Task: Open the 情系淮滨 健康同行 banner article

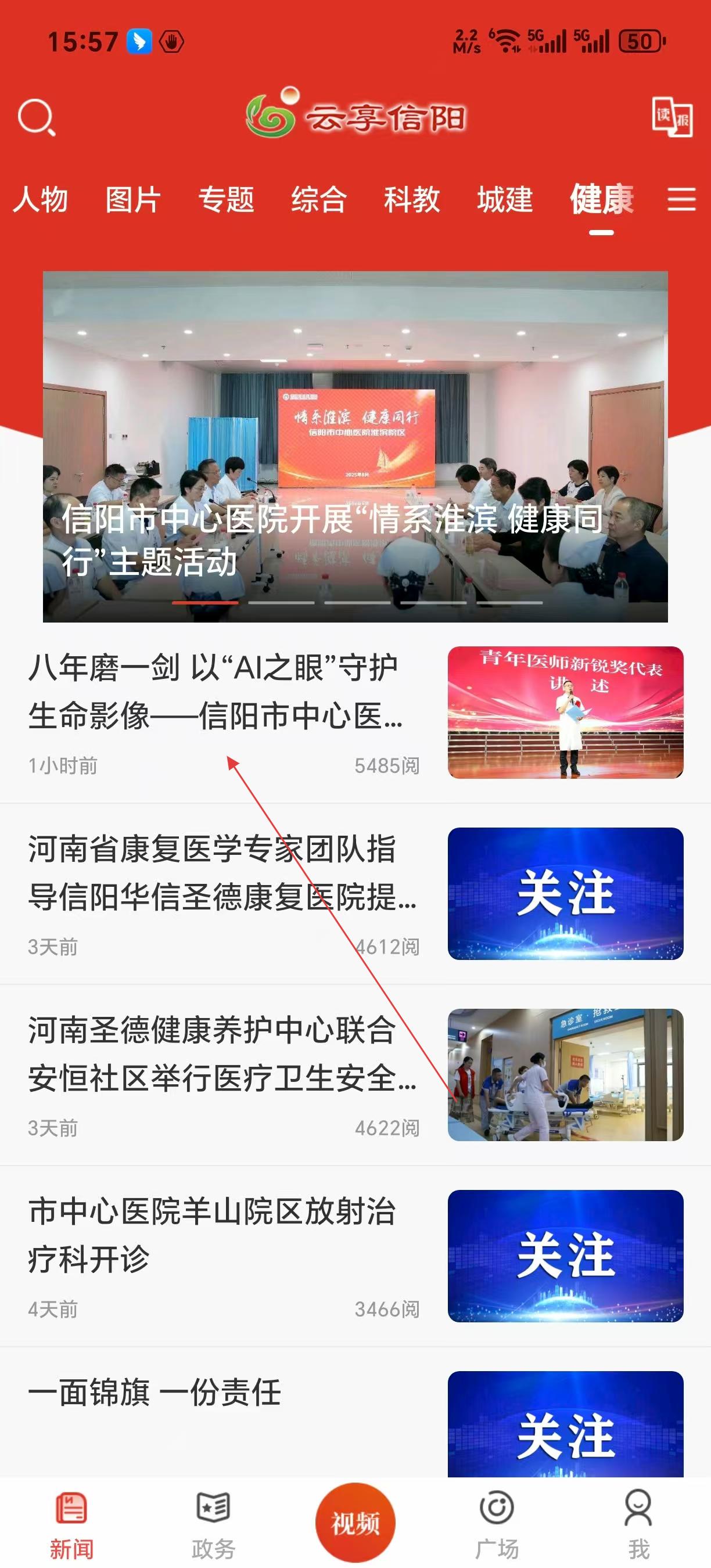Action: tap(355, 446)
